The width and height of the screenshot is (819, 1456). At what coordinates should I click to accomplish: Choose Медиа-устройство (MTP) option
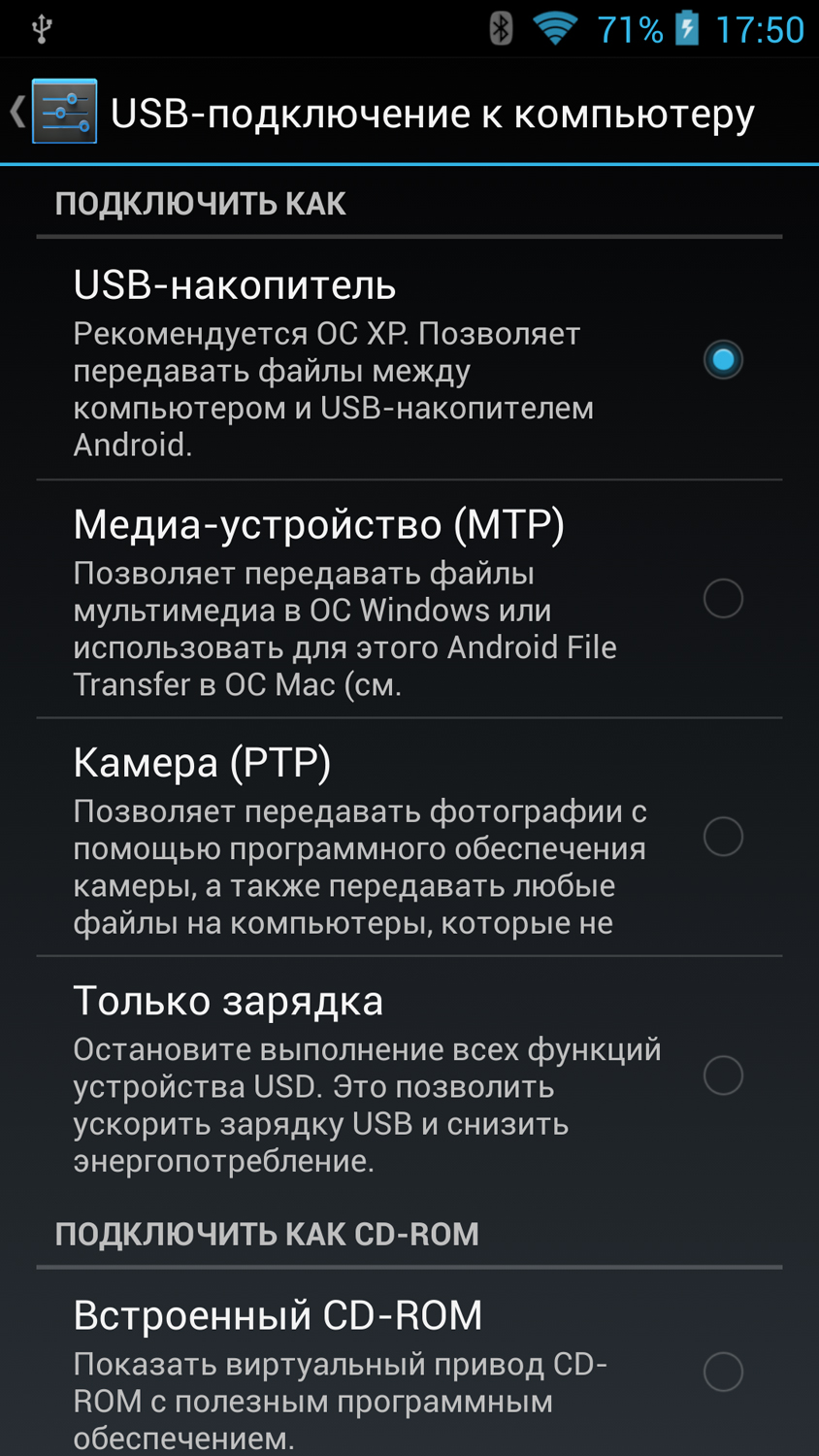[722, 598]
